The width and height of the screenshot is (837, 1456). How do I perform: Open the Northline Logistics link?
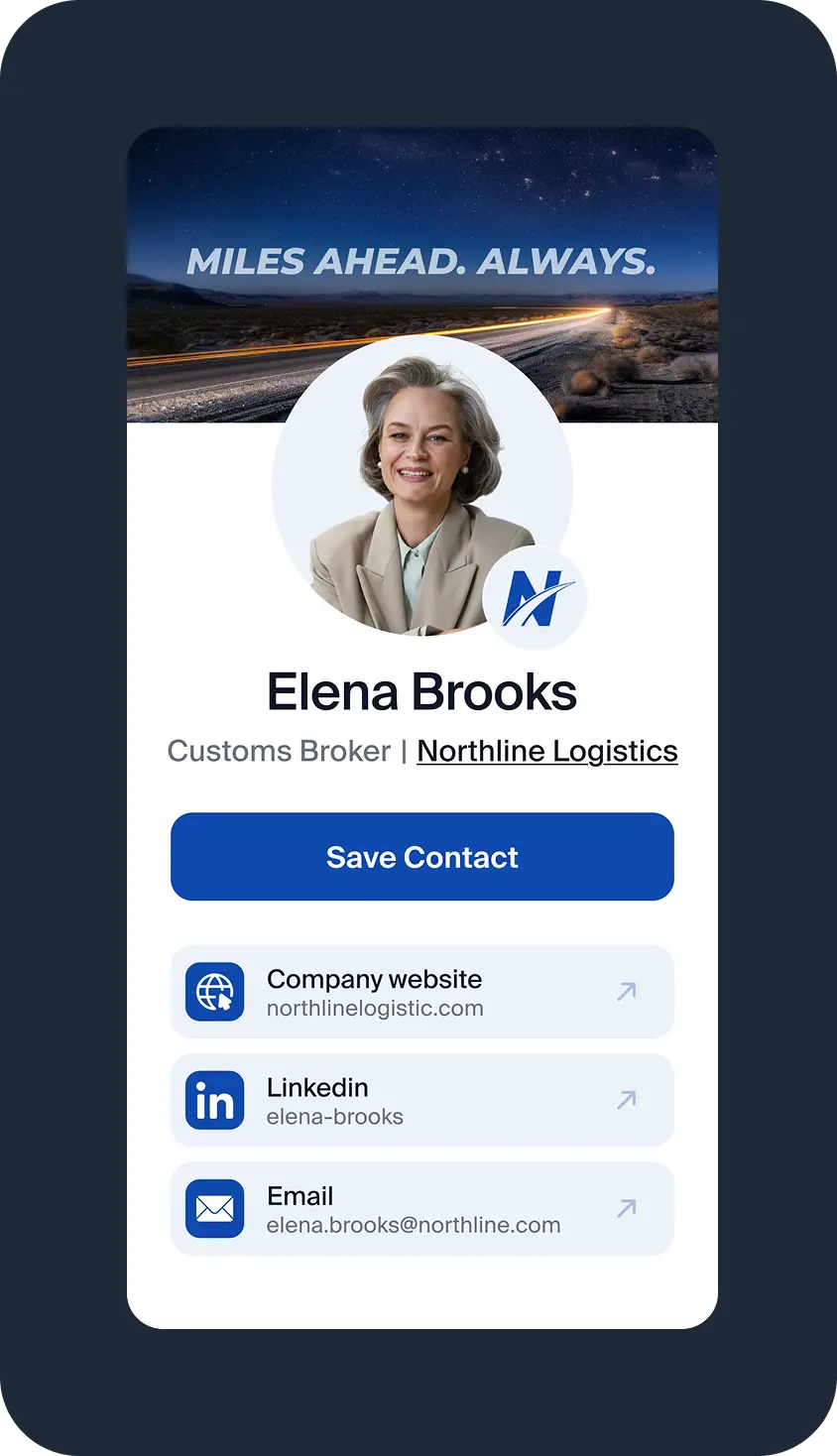pyautogui.click(x=546, y=751)
